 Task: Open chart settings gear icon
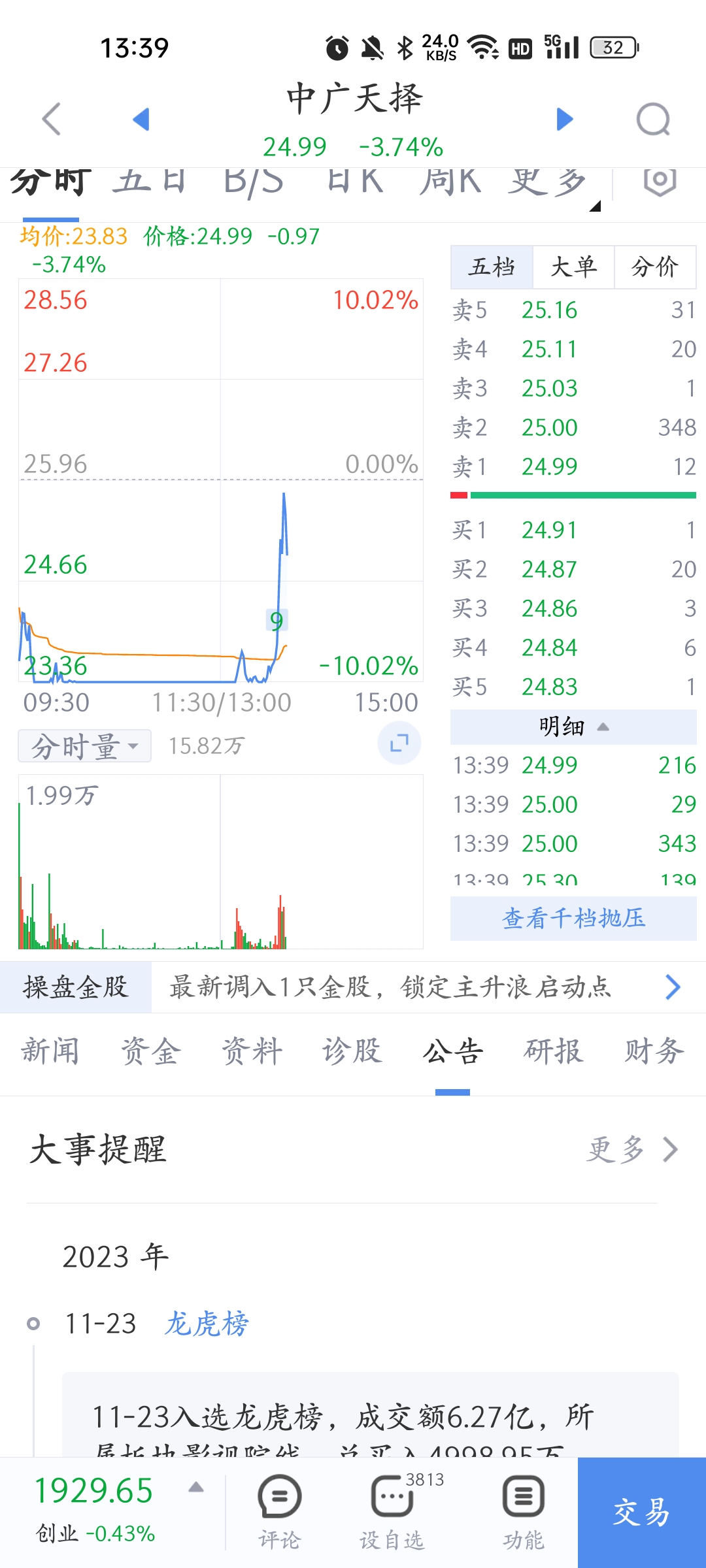(x=660, y=181)
